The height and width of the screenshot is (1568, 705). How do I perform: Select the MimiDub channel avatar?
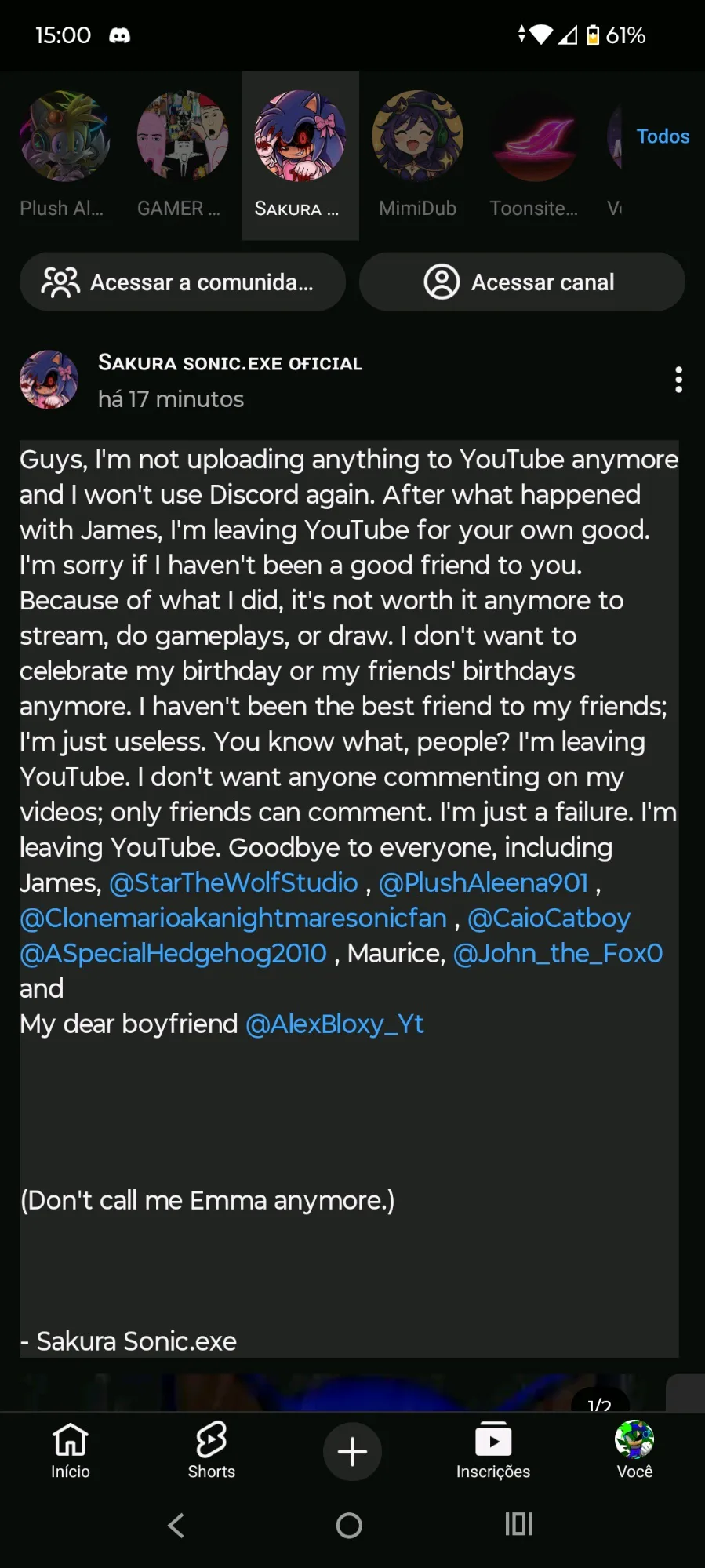pyautogui.click(x=417, y=136)
